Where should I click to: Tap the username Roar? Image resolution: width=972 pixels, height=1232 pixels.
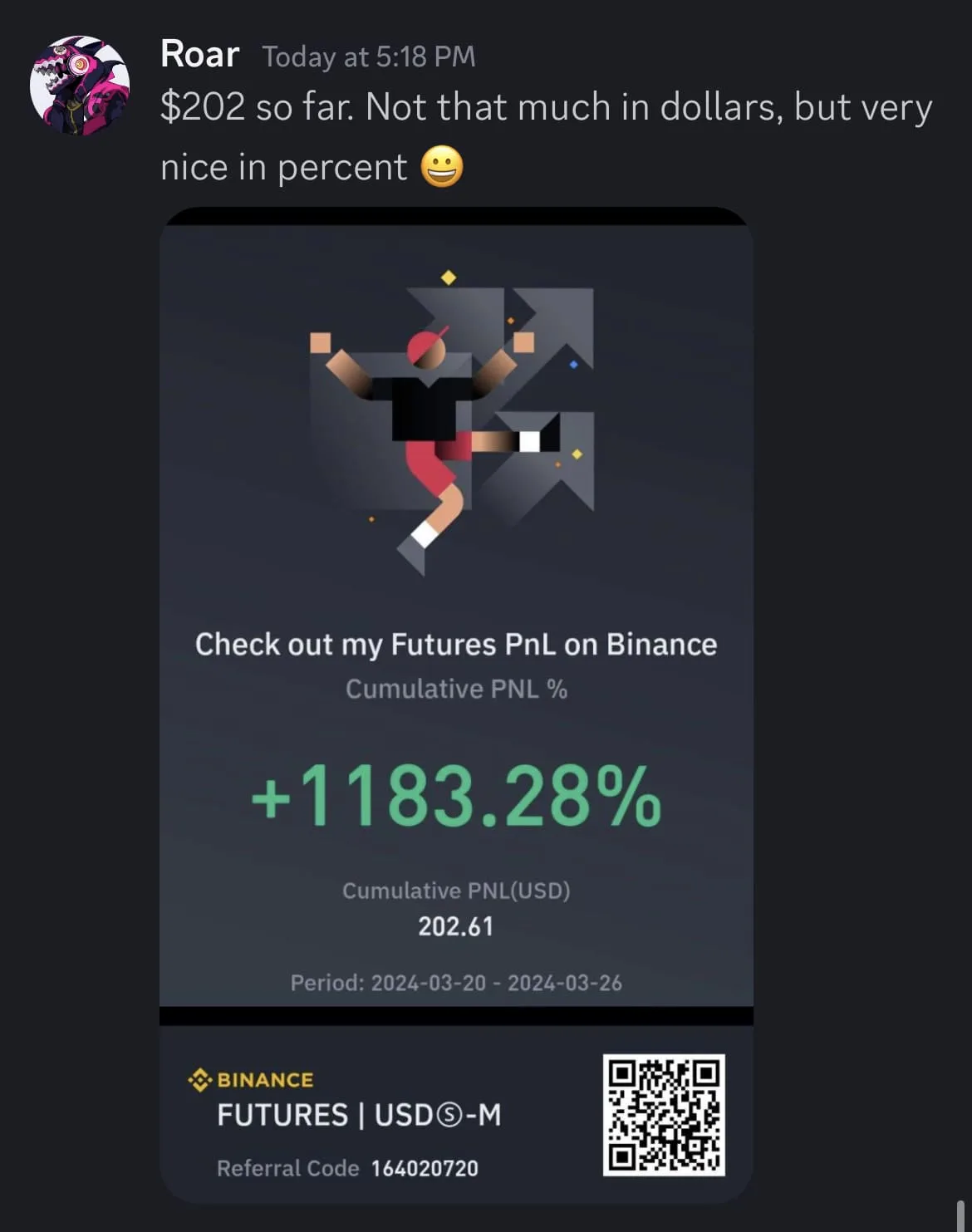[x=199, y=55]
